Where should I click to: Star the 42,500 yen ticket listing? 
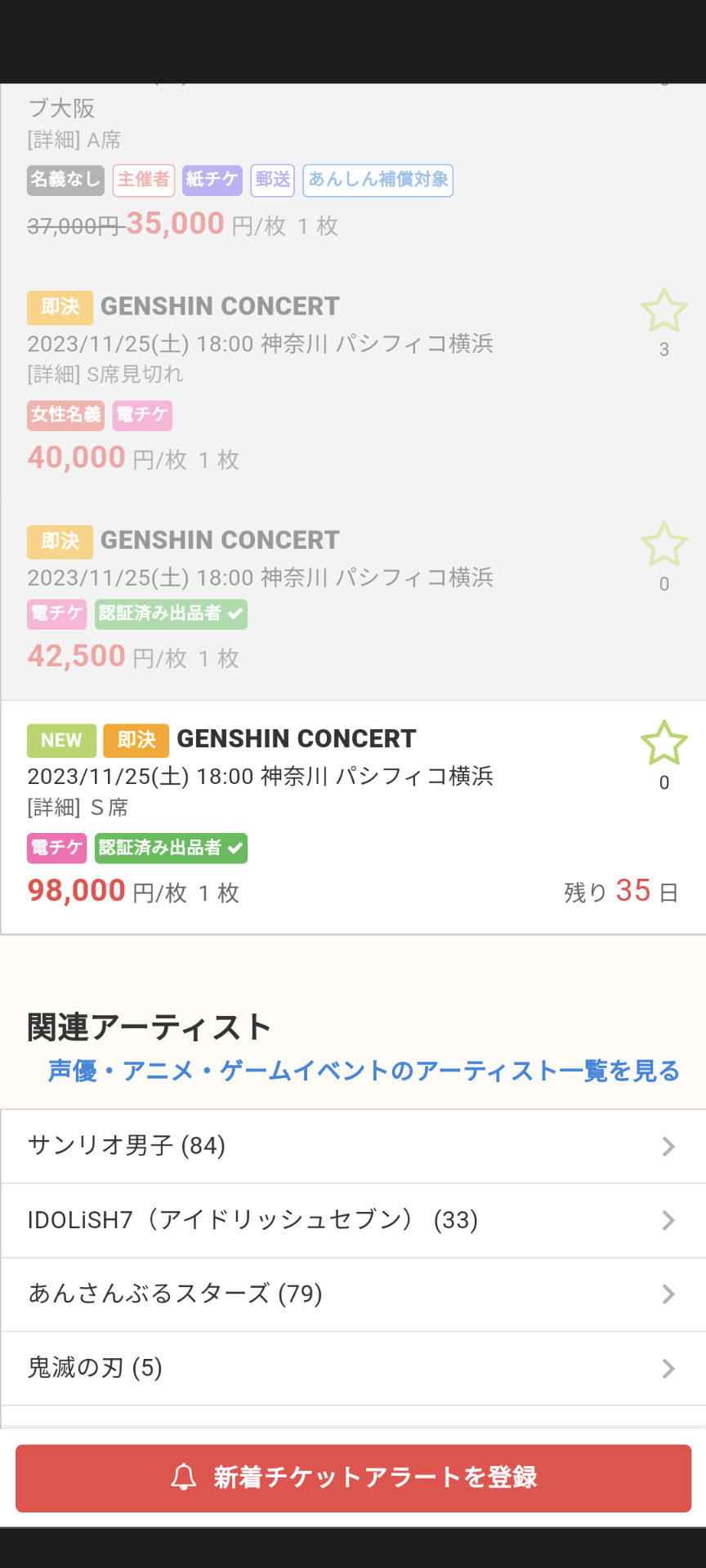pyautogui.click(x=664, y=545)
